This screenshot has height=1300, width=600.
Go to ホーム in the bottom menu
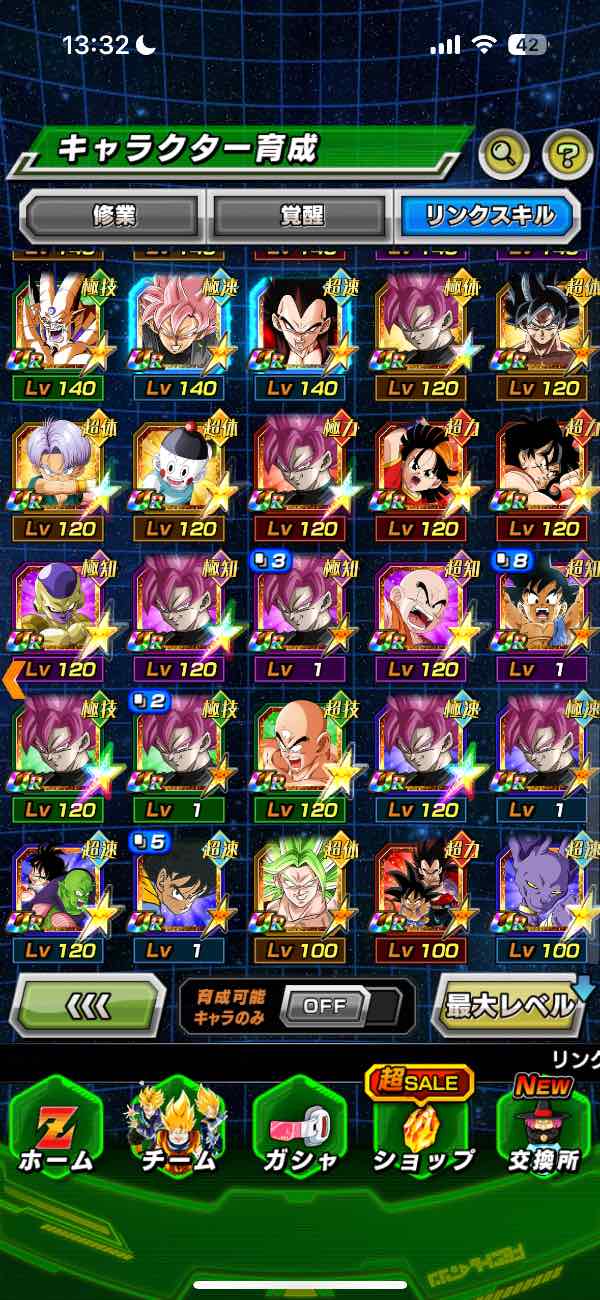pos(57,1127)
